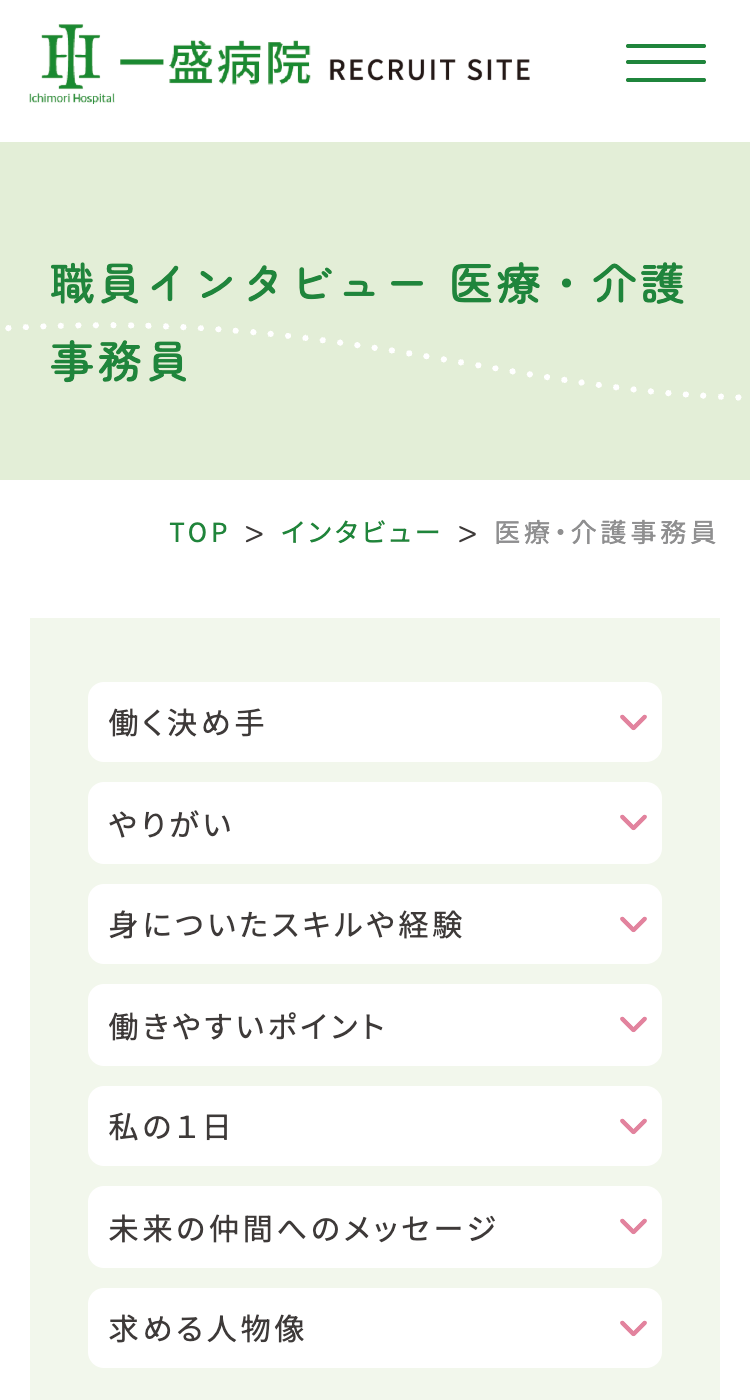Expand 働きやすいポイント
The height and width of the screenshot is (1400, 750).
375,1025
